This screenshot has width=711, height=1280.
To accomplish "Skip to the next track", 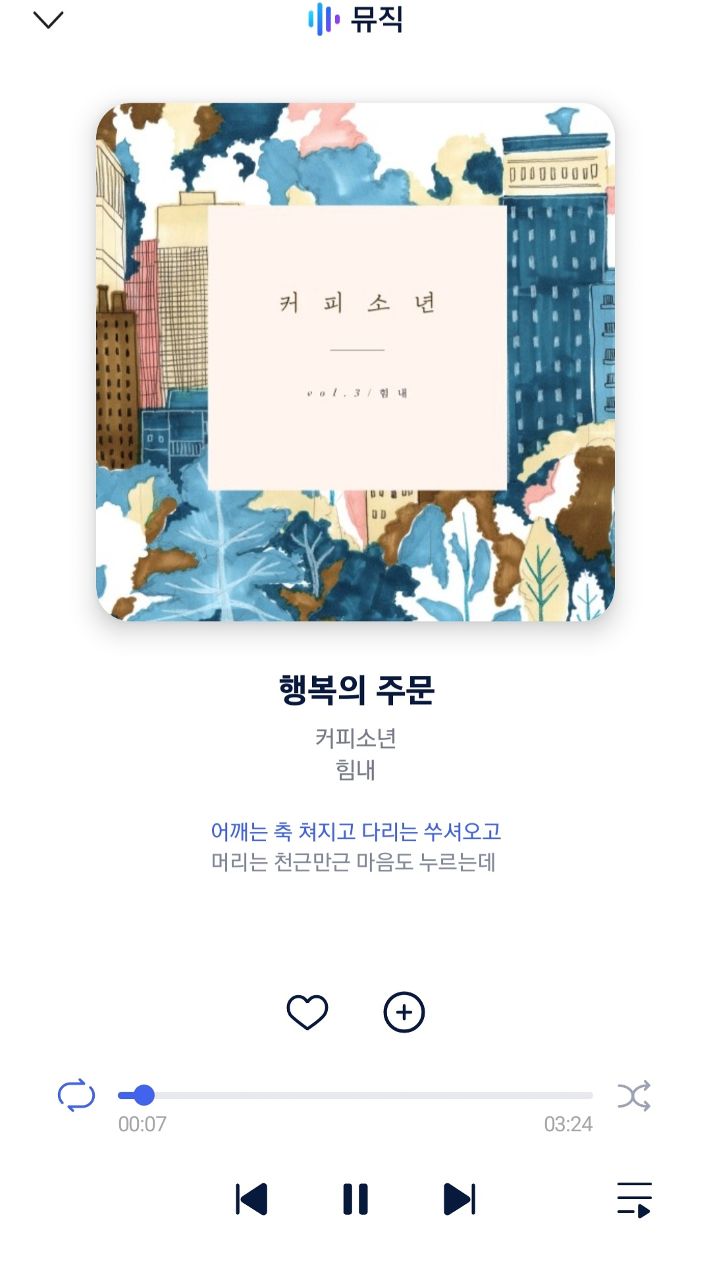I will 459,1198.
